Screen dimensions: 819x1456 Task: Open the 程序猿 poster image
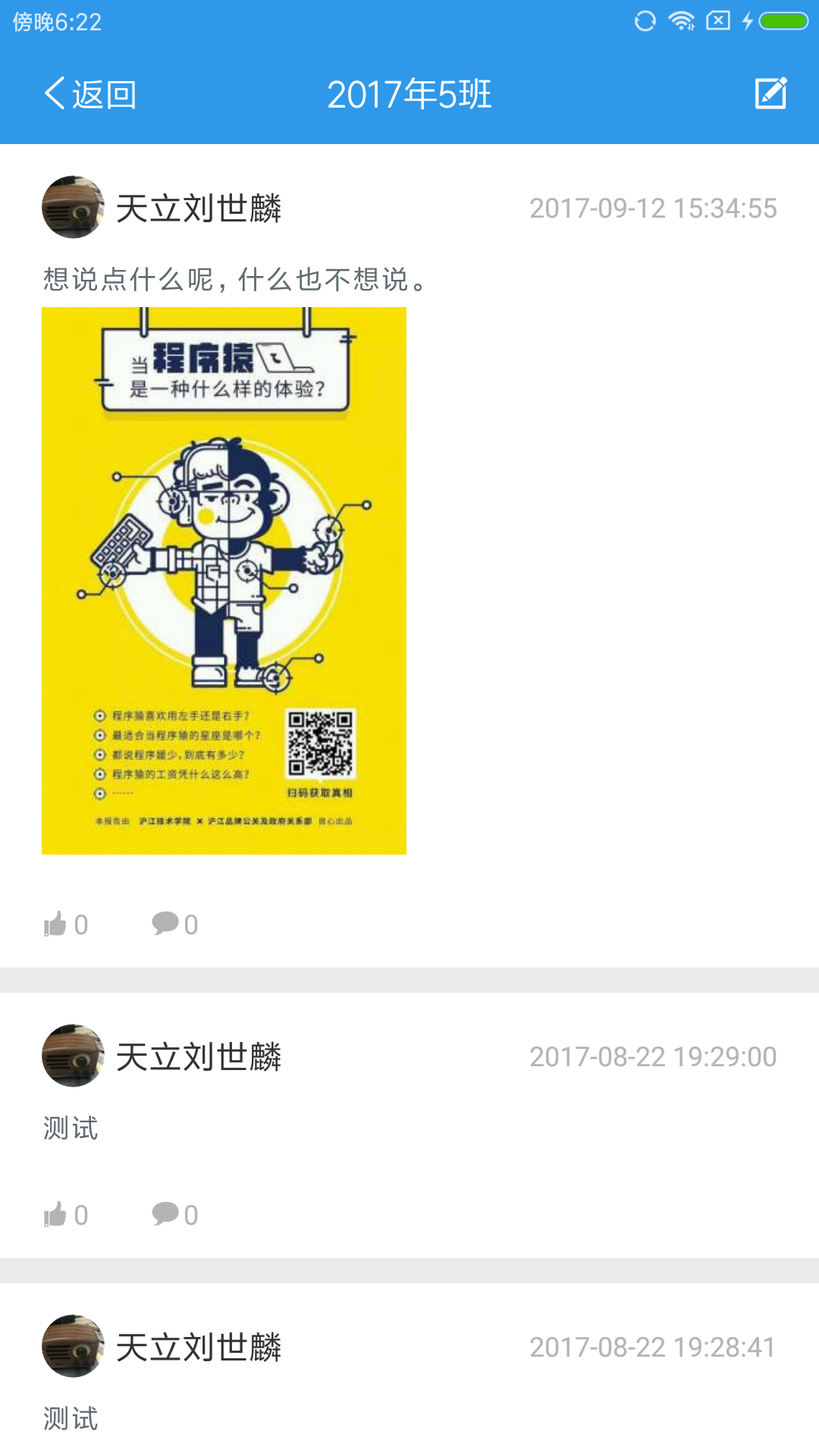[x=224, y=580]
